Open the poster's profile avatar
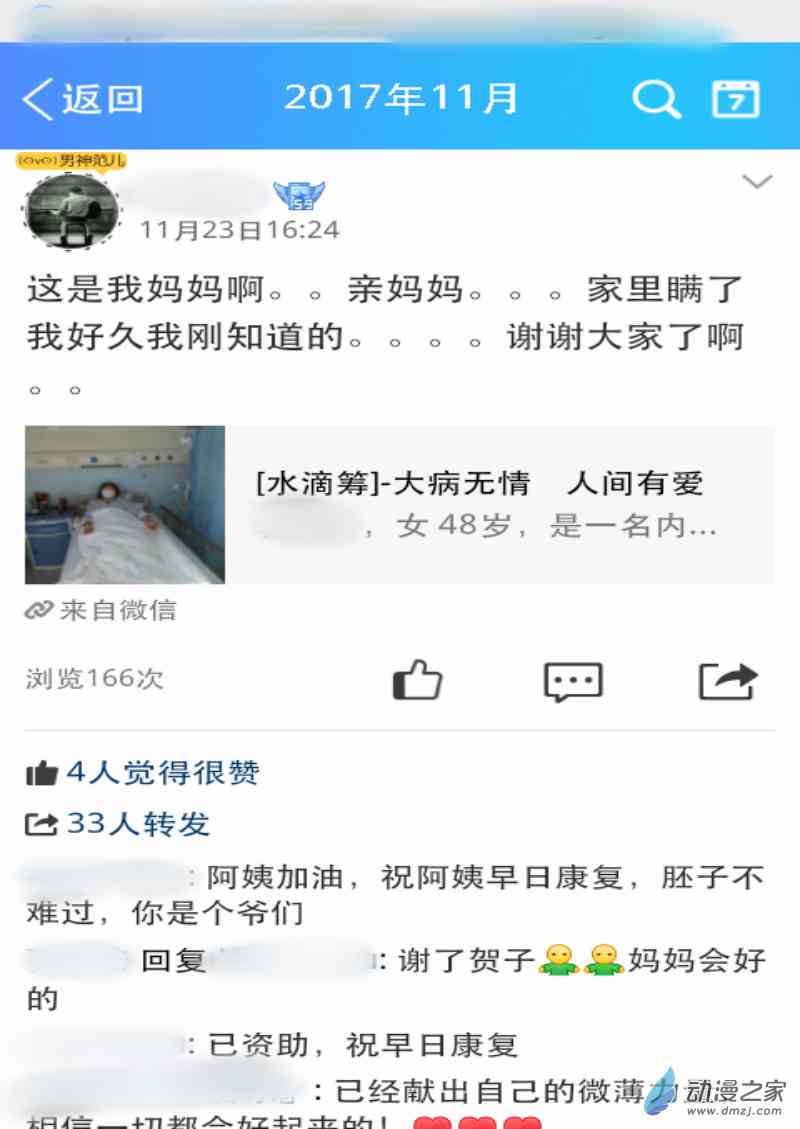This screenshot has width=800, height=1129. tap(70, 211)
